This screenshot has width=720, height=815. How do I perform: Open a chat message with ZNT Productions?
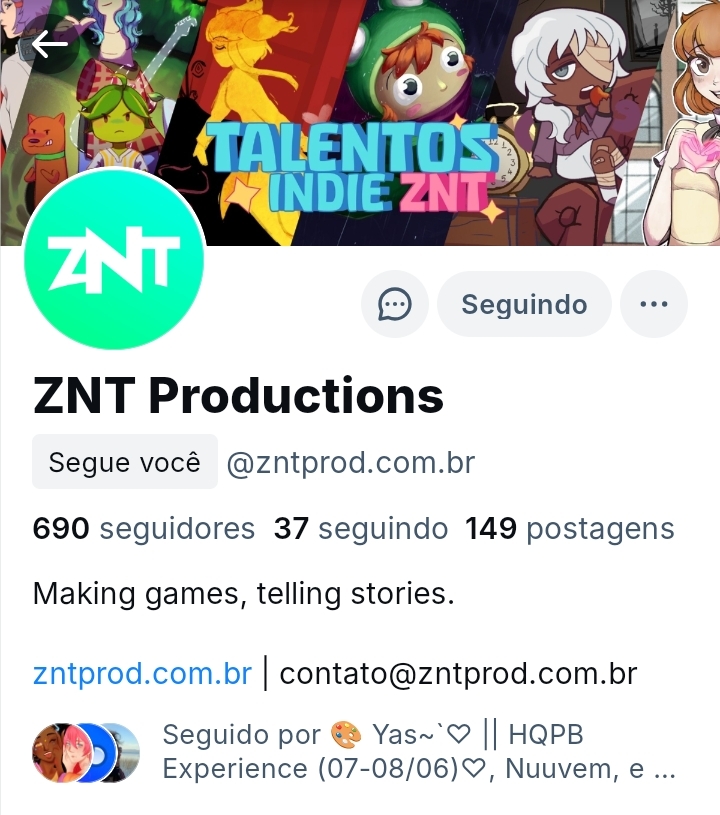click(395, 304)
